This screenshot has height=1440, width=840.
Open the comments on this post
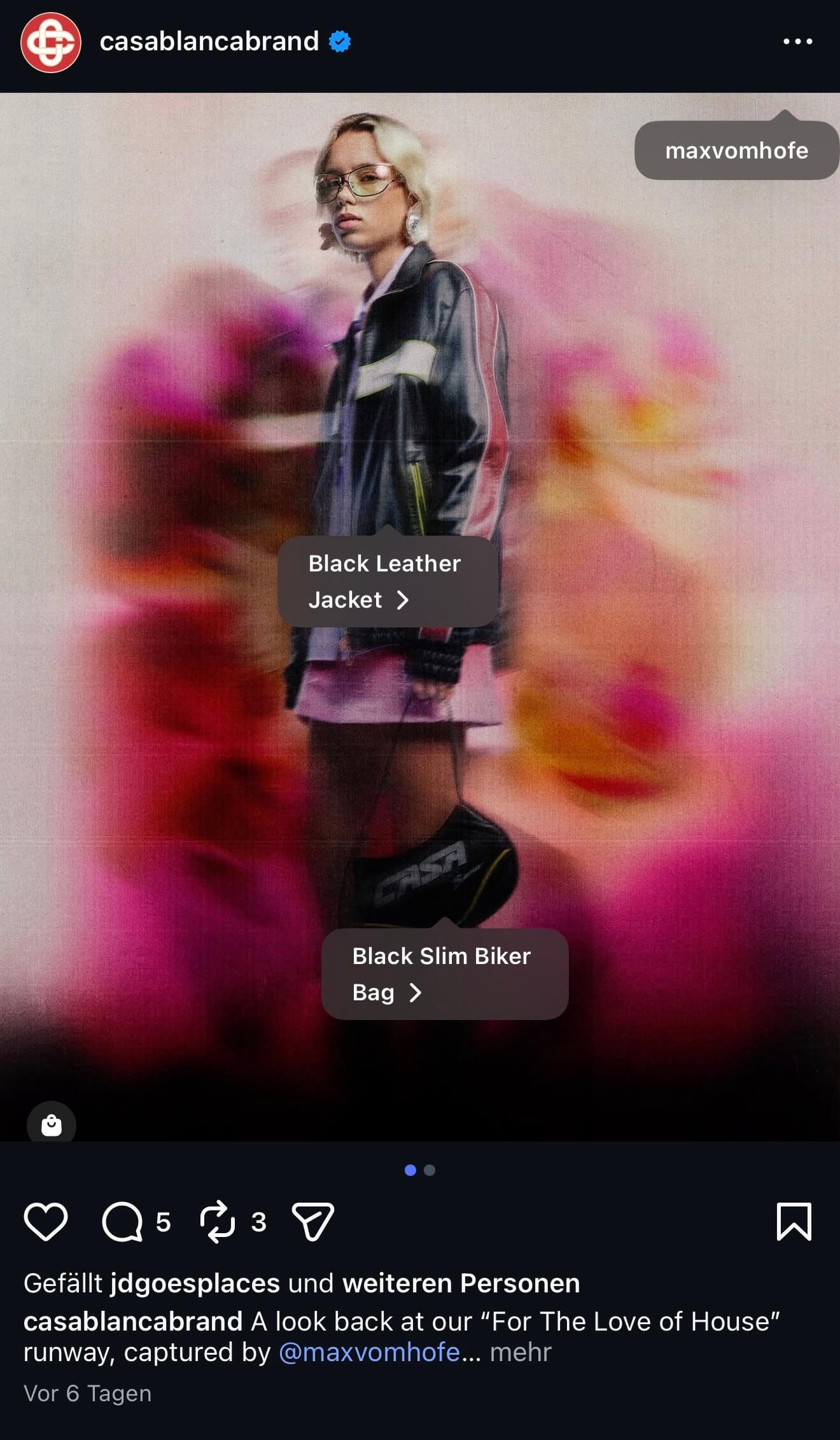click(x=122, y=1221)
